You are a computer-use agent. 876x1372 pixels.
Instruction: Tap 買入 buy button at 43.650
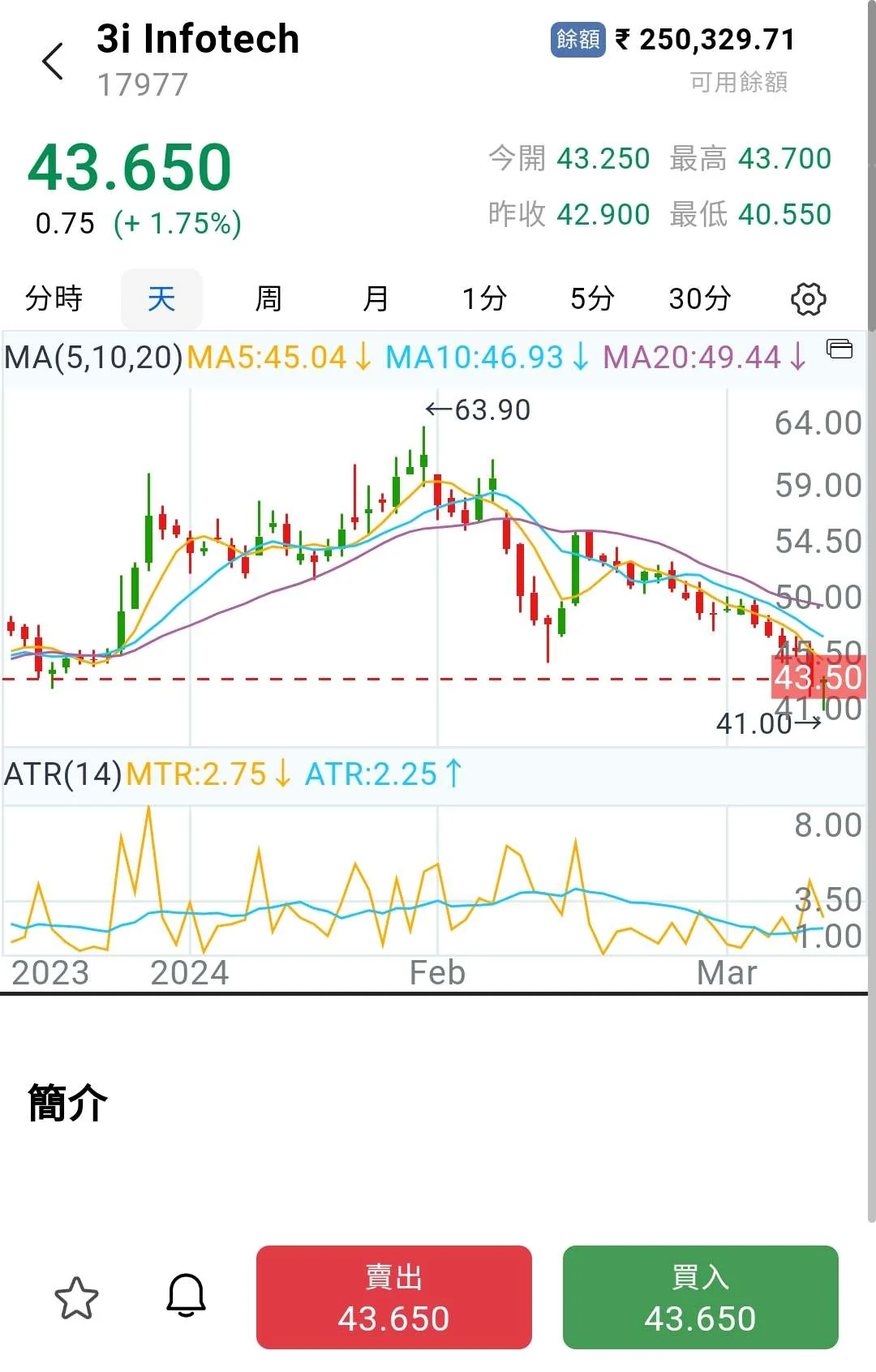coord(700,1297)
